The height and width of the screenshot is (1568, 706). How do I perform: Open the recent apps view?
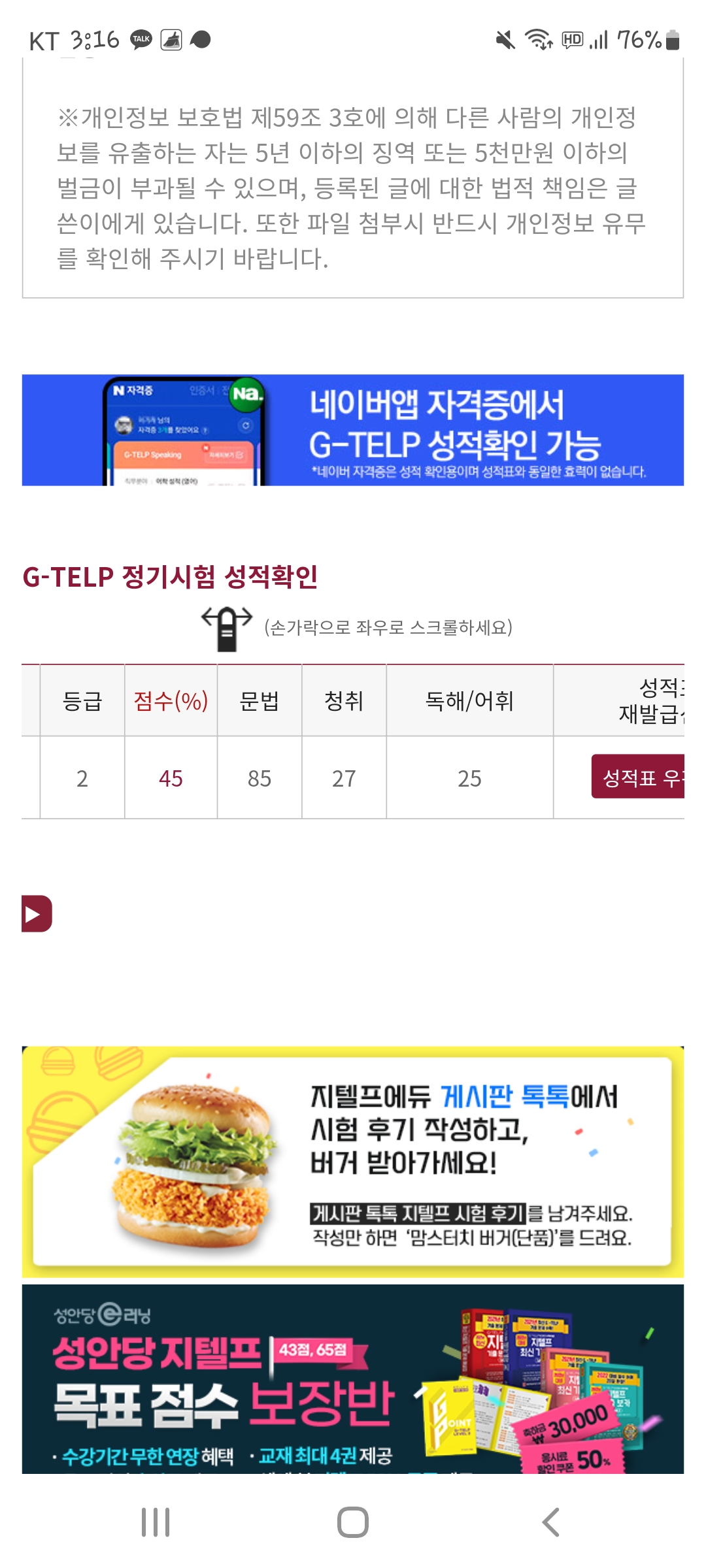[156, 1522]
